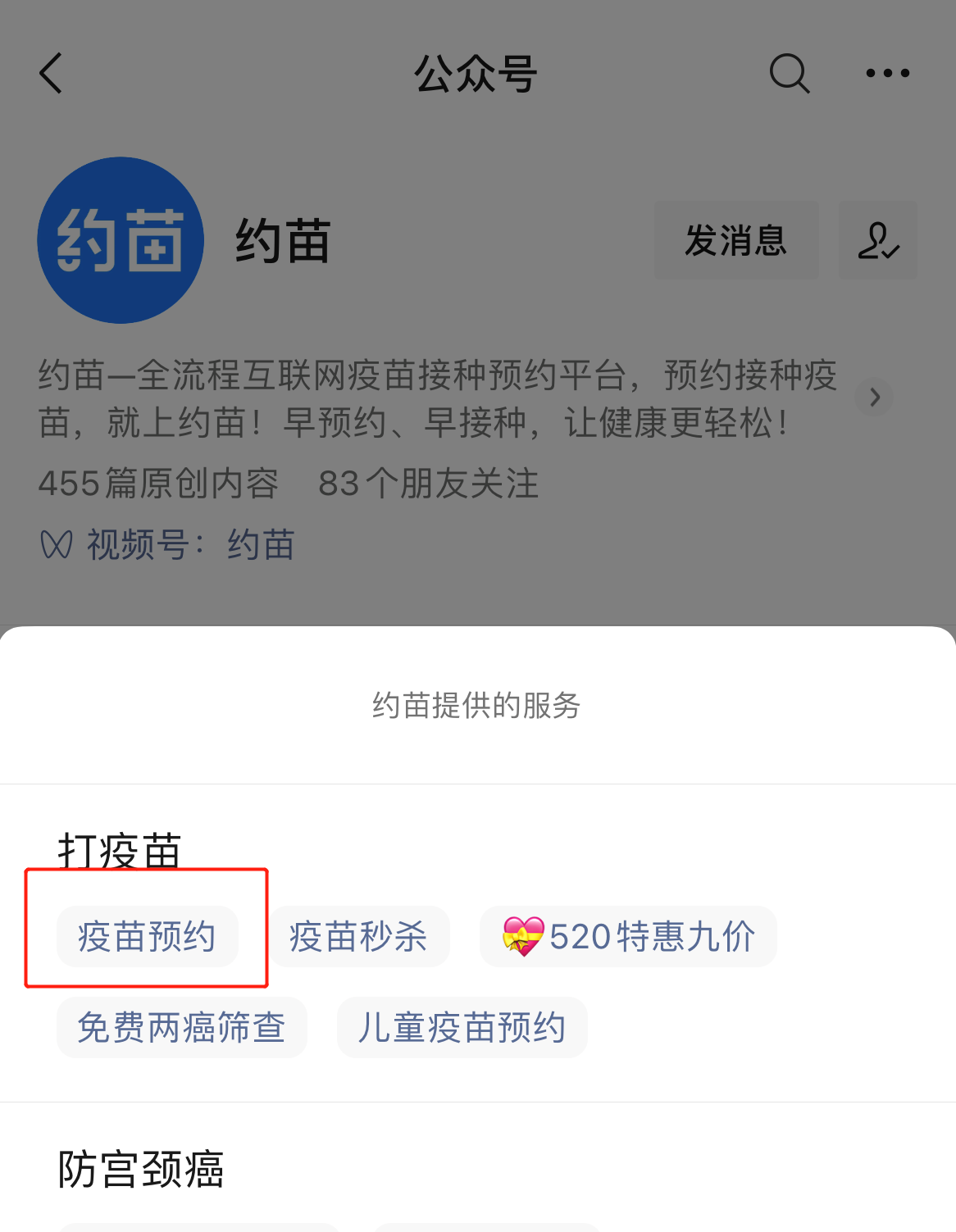The width and height of the screenshot is (956, 1232).
Task: Open the three-dot overflow menu
Action: point(887,74)
